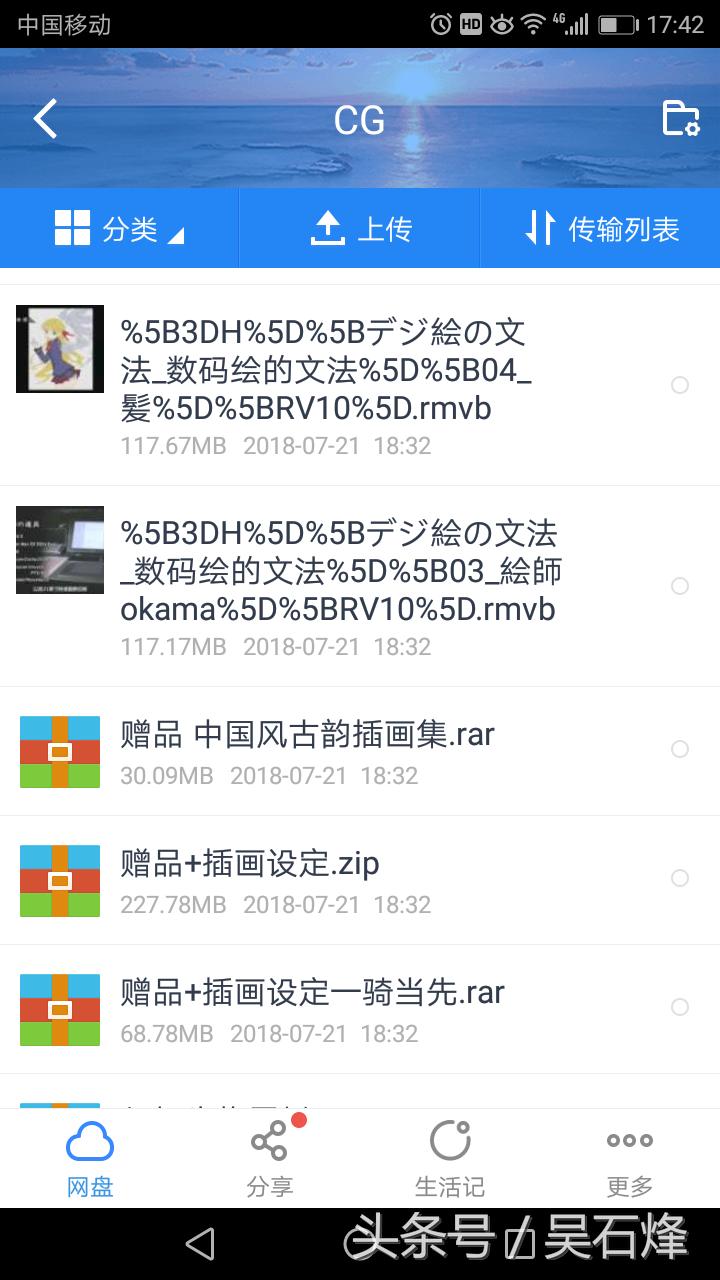Select the checkbox for 赠品+插画设定.zip
Screen dimensions: 720x1280
tap(681, 879)
